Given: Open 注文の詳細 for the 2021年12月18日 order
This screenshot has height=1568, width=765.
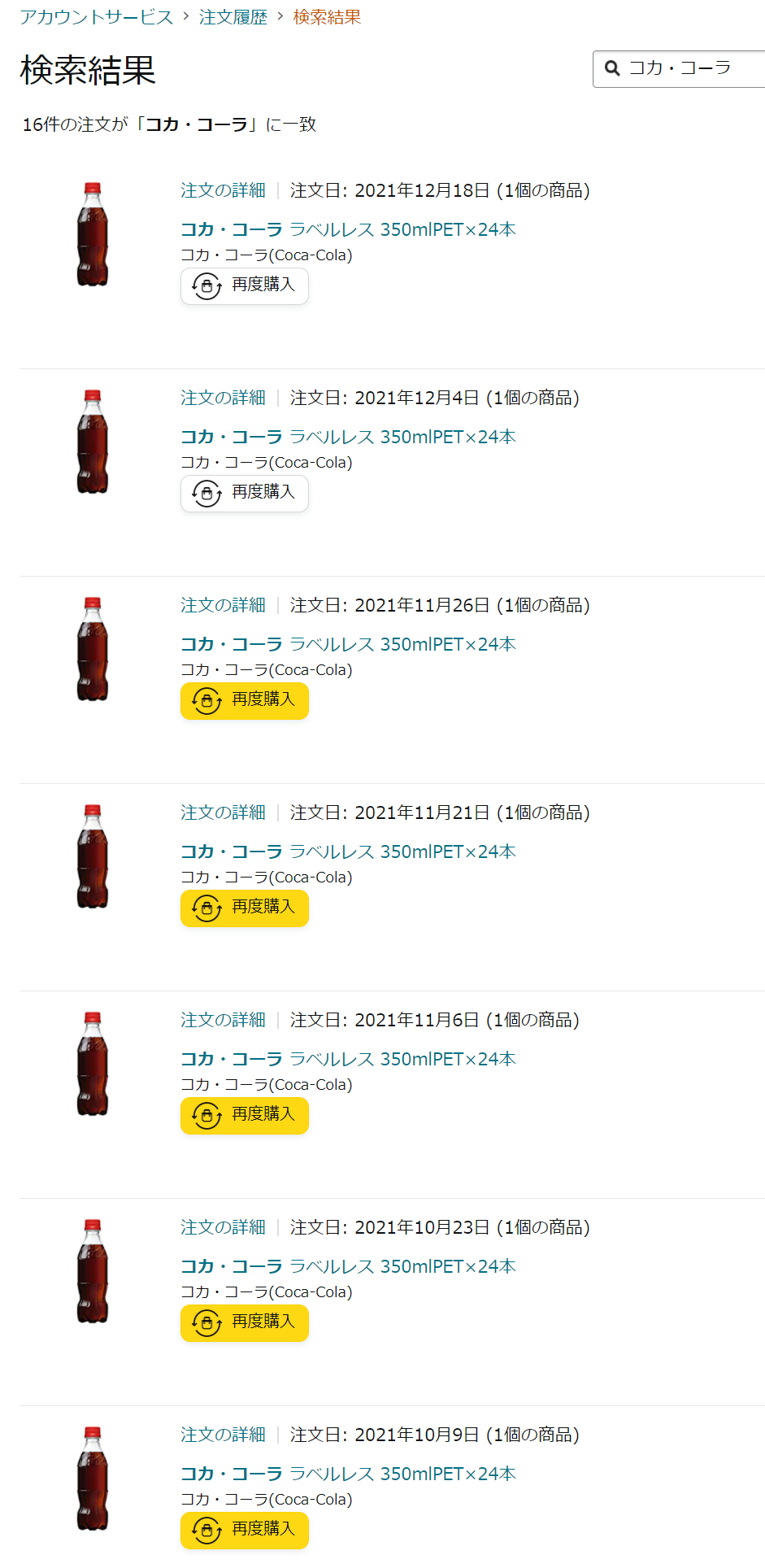Looking at the screenshot, I should (x=223, y=190).
